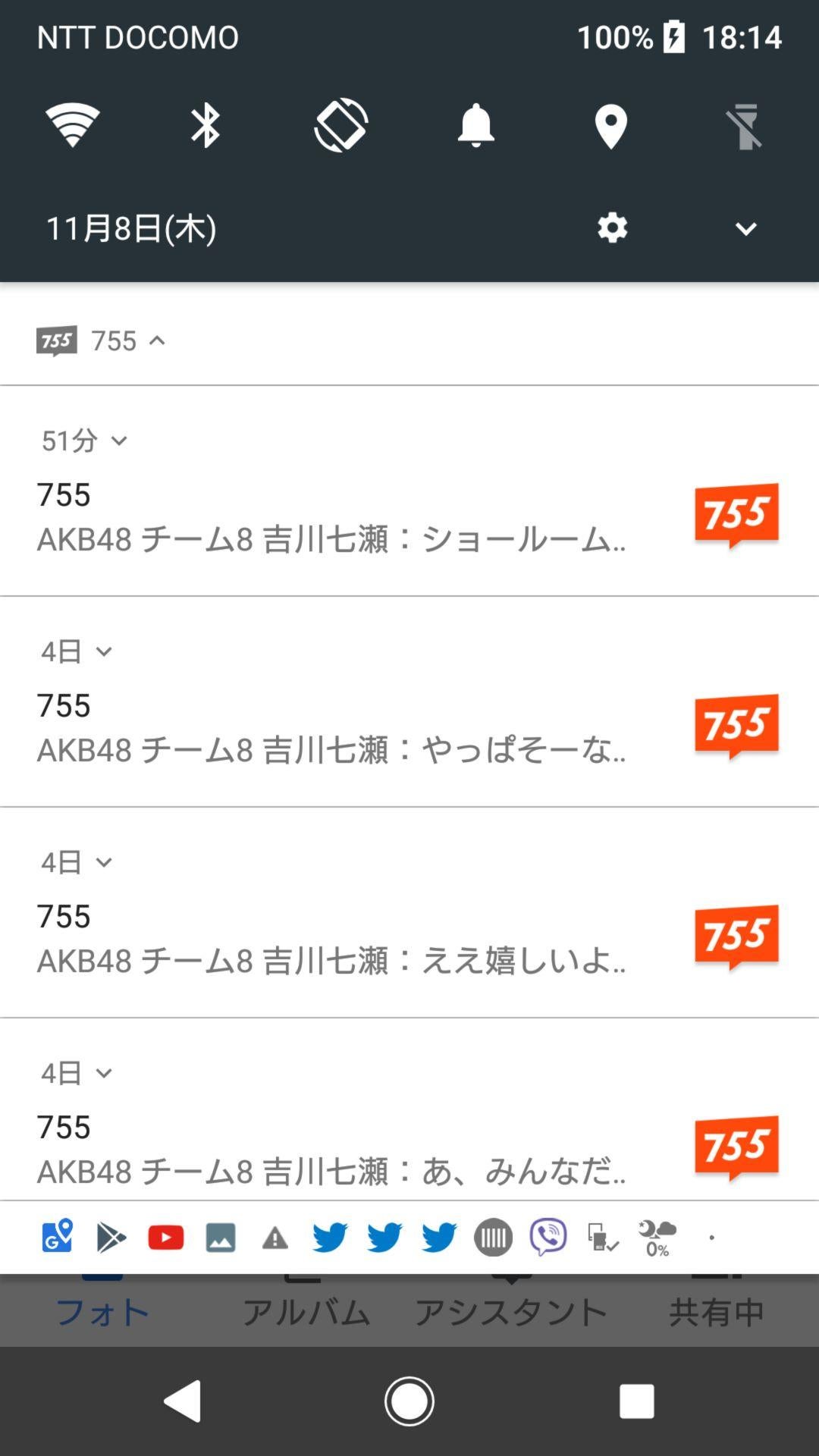Collapse the 755 notification group
The height and width of the screenshot is (1456, 819).
click(158, 341)
